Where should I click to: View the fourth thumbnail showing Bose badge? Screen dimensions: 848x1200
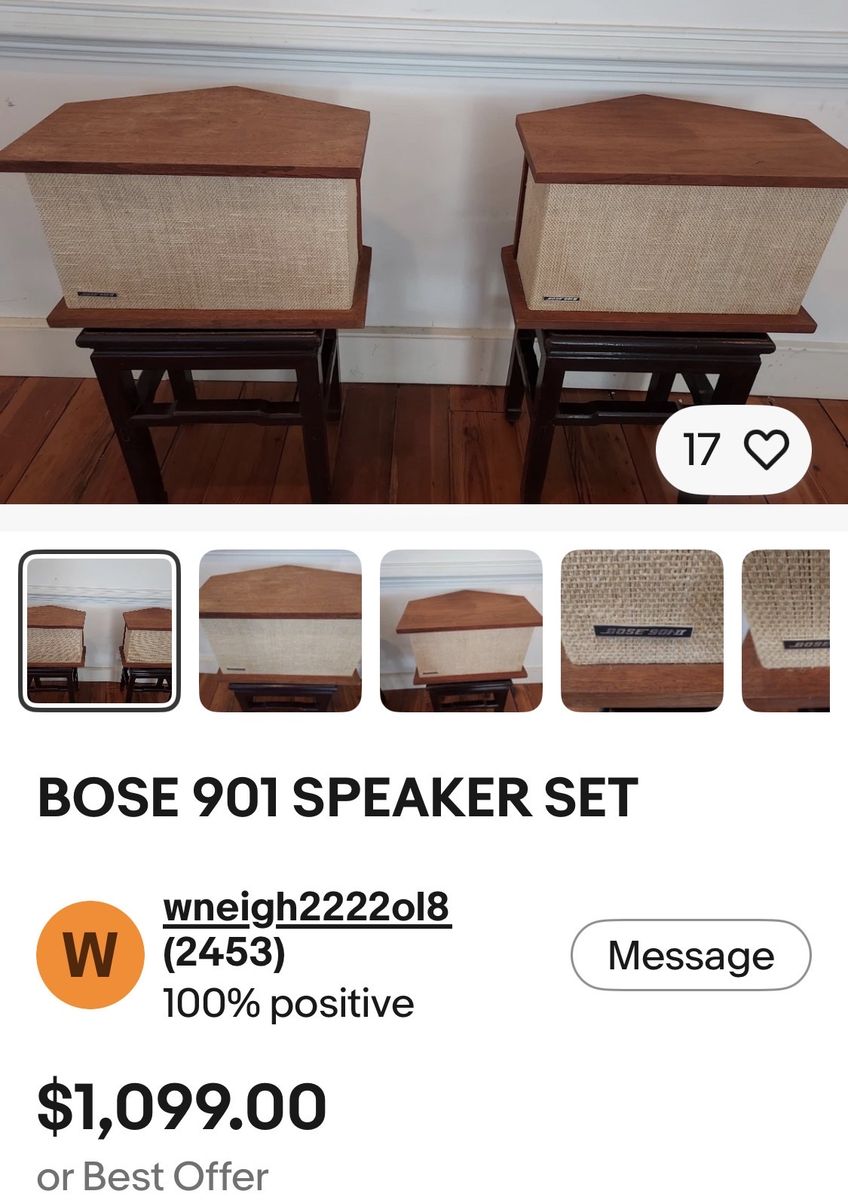[x=642, y=631]
